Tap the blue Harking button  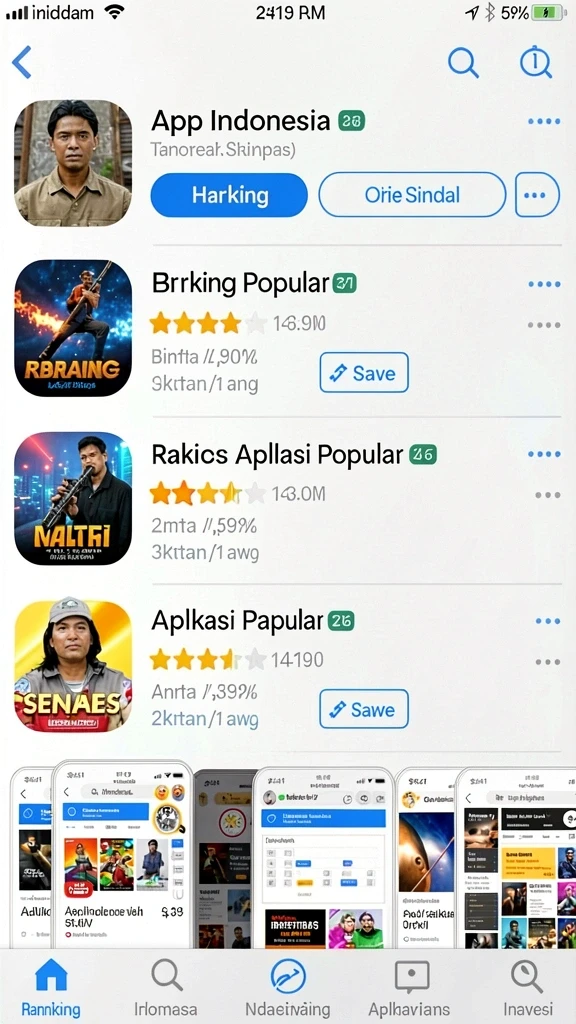pyautogui.click(x=229, y=195)
